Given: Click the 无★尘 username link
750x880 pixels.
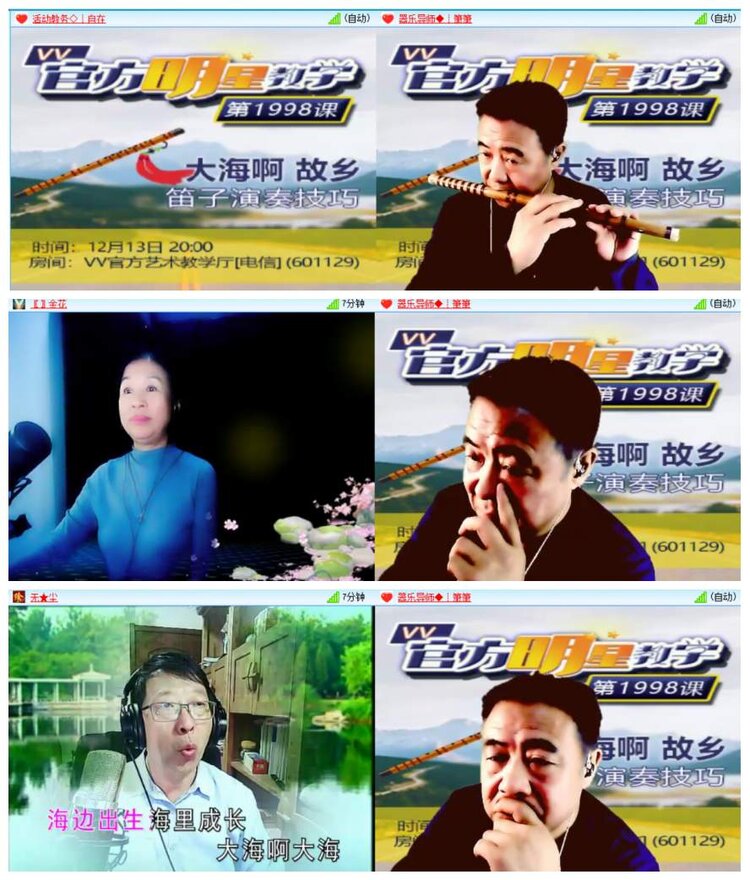Looking at the screenshot, I should tap(45, 593).
